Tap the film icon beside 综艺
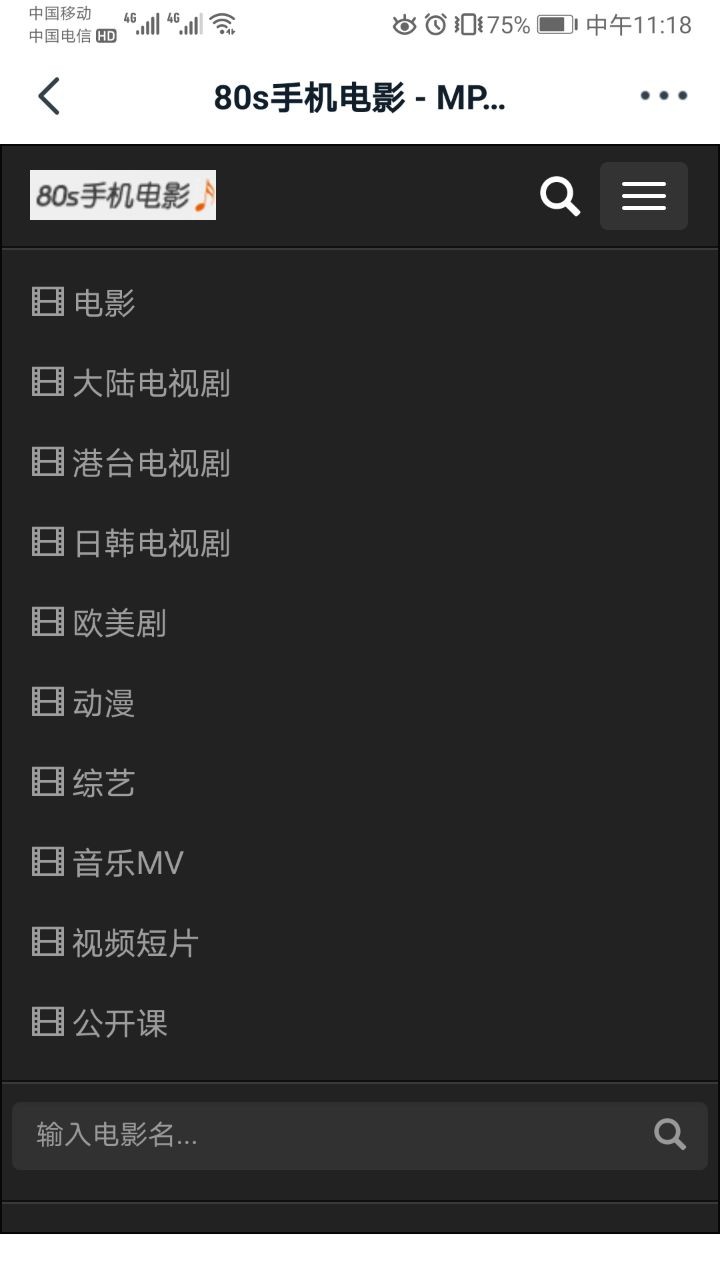Screen dimensions: 720x1280 [x=46, y=782]
